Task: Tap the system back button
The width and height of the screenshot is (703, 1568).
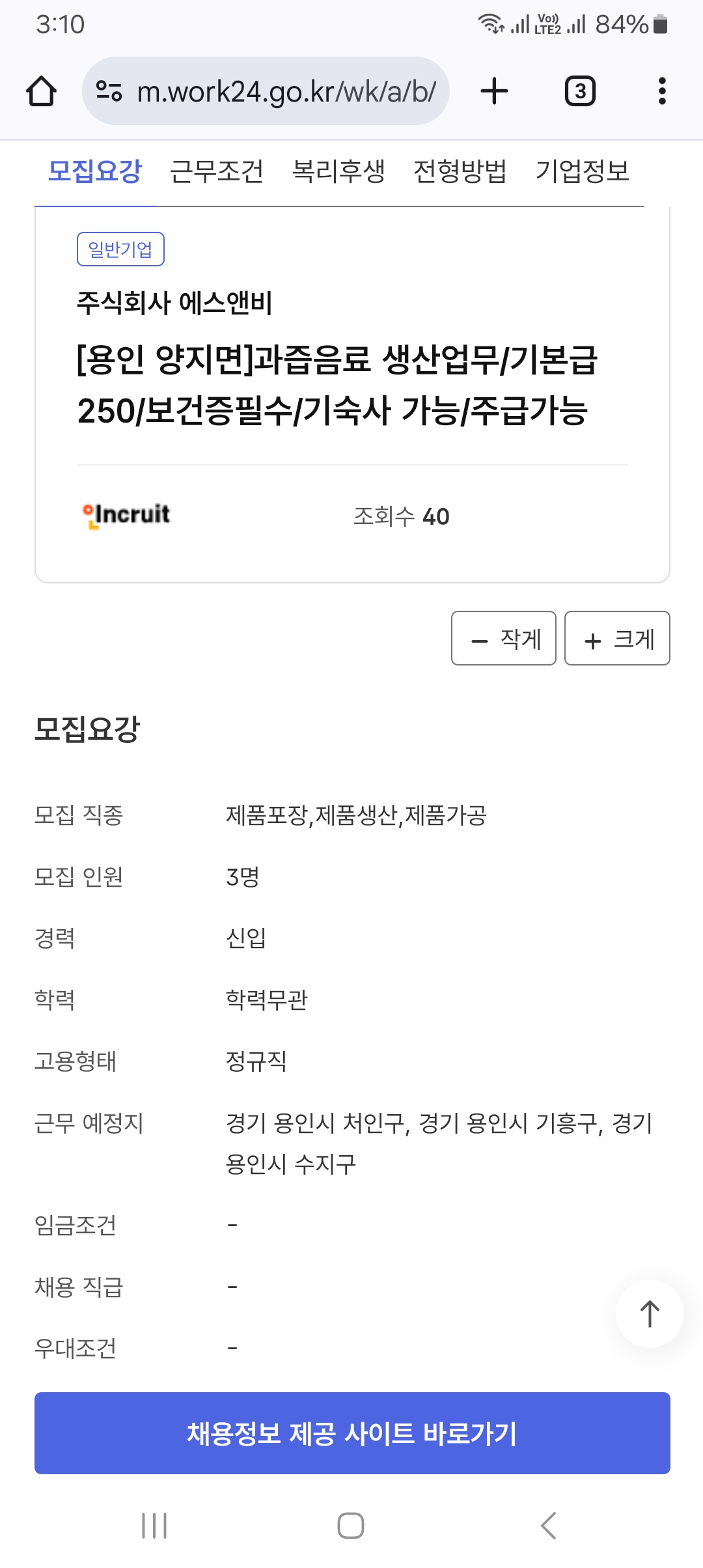Action: click(549, 1525)
